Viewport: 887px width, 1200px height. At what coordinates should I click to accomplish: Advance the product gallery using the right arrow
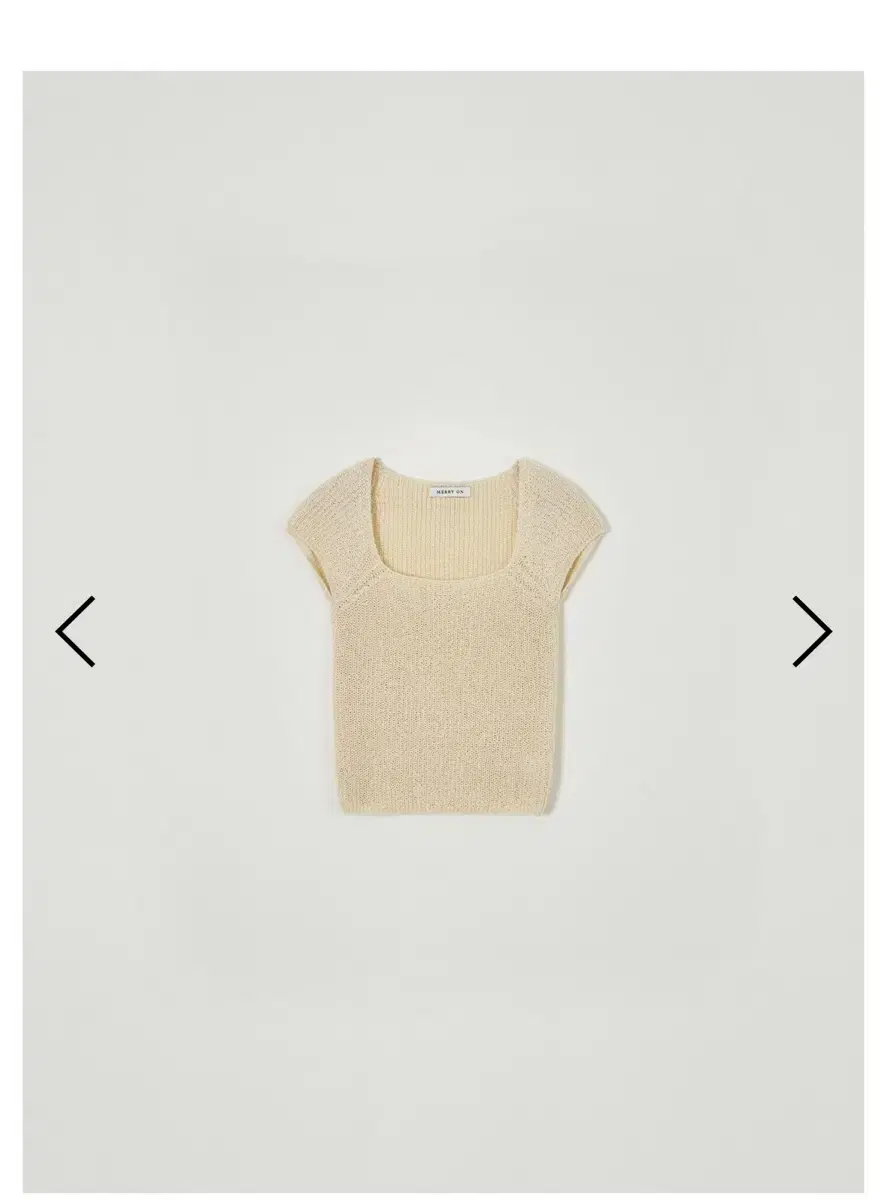(812, 630)
